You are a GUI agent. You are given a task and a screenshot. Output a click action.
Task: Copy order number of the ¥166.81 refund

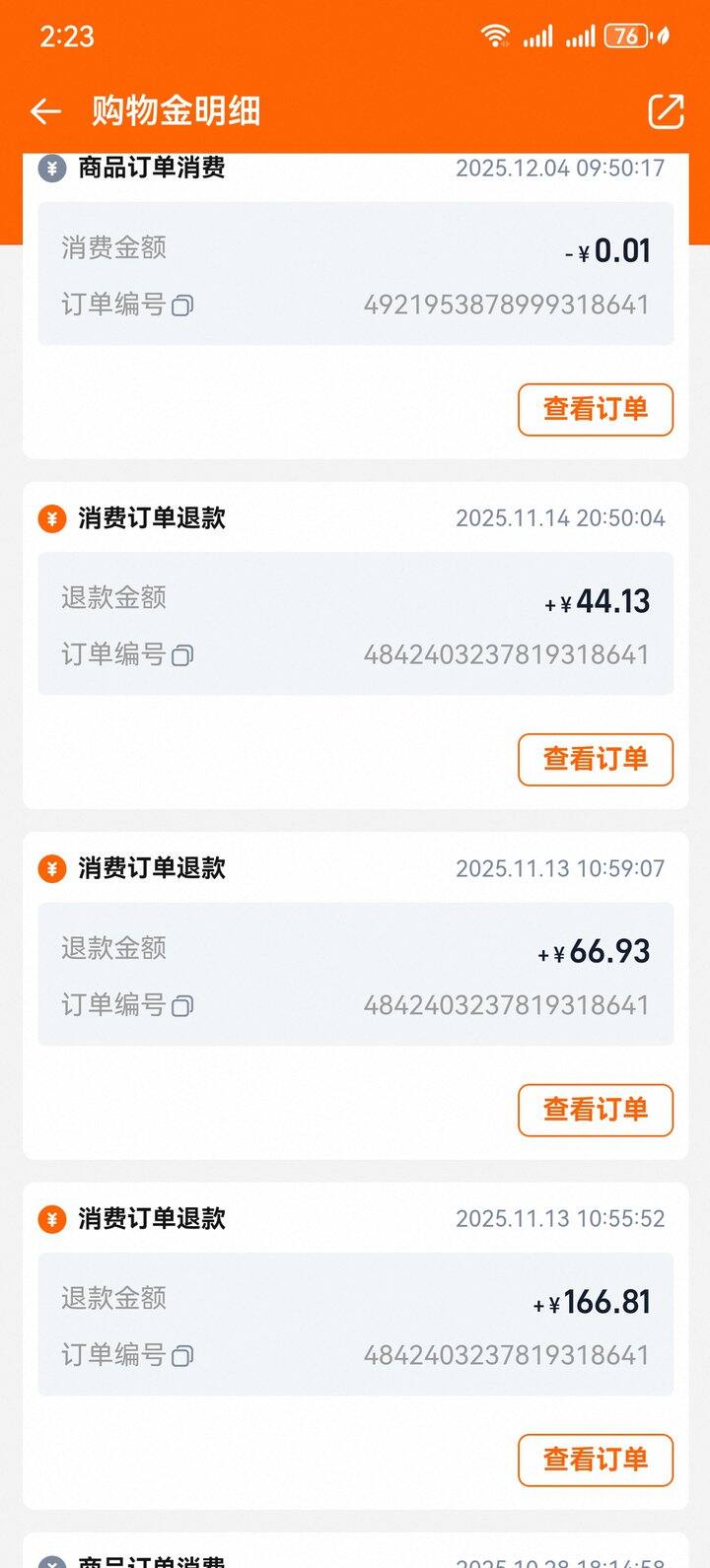point(182,1357)
